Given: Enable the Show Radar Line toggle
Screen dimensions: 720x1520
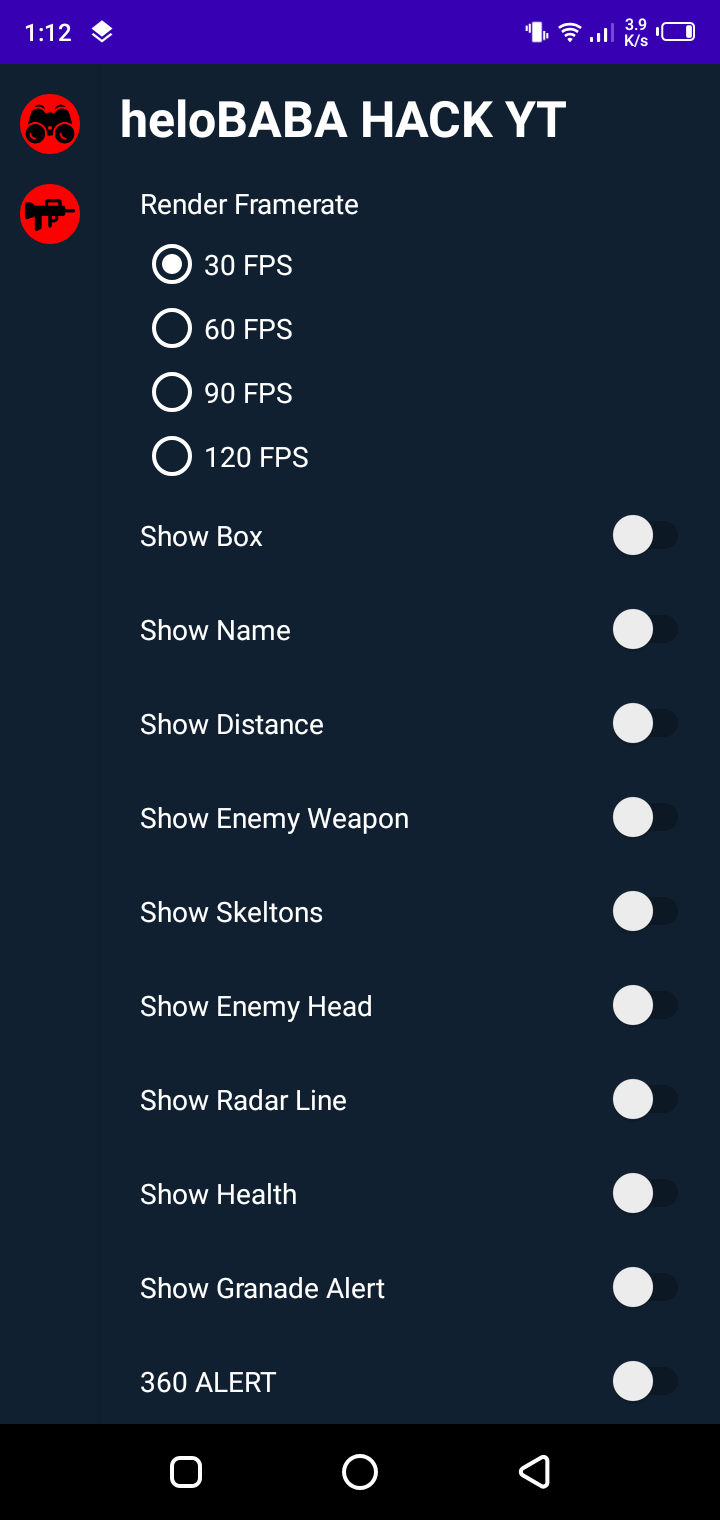Looking at the screenshot, I should [644, 1100].
